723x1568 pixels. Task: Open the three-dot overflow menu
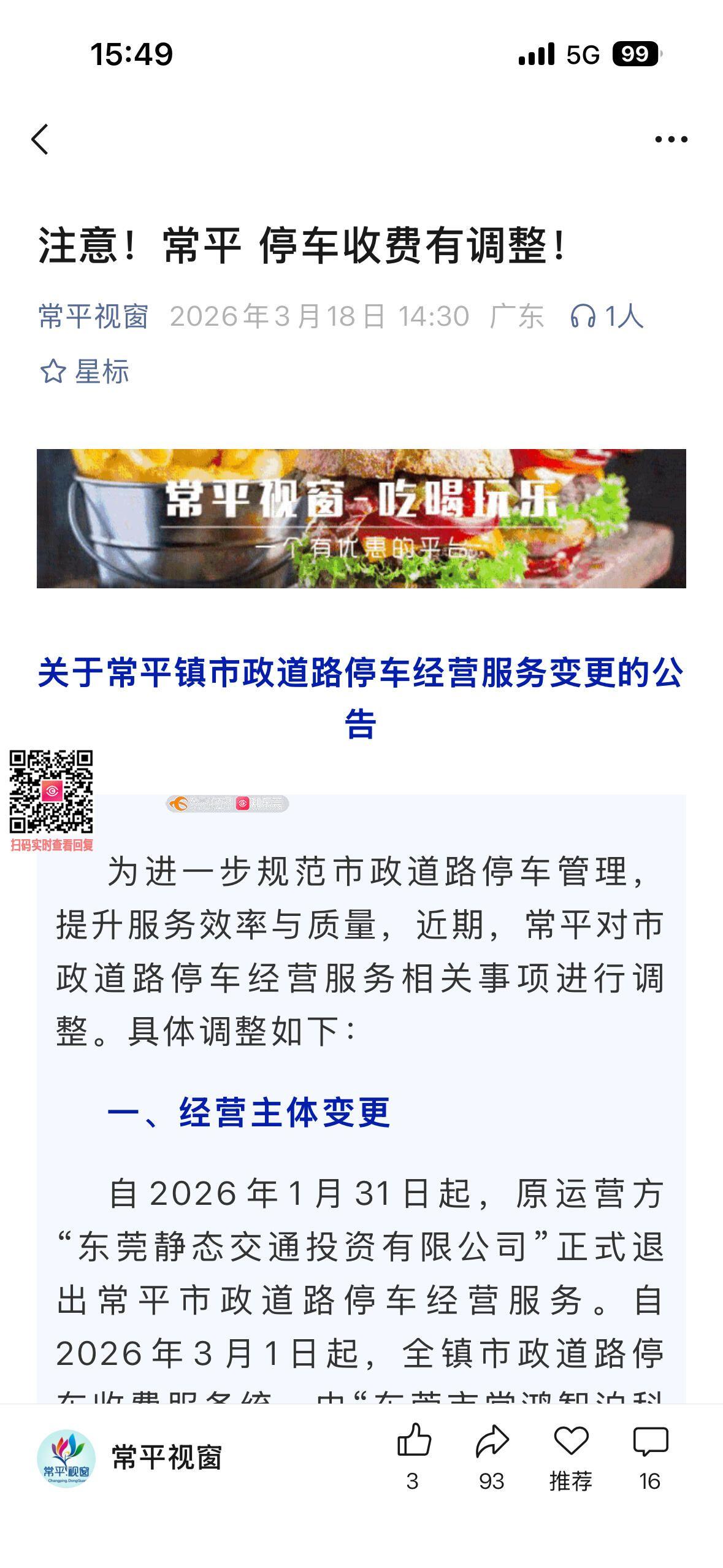coord(671,139)
